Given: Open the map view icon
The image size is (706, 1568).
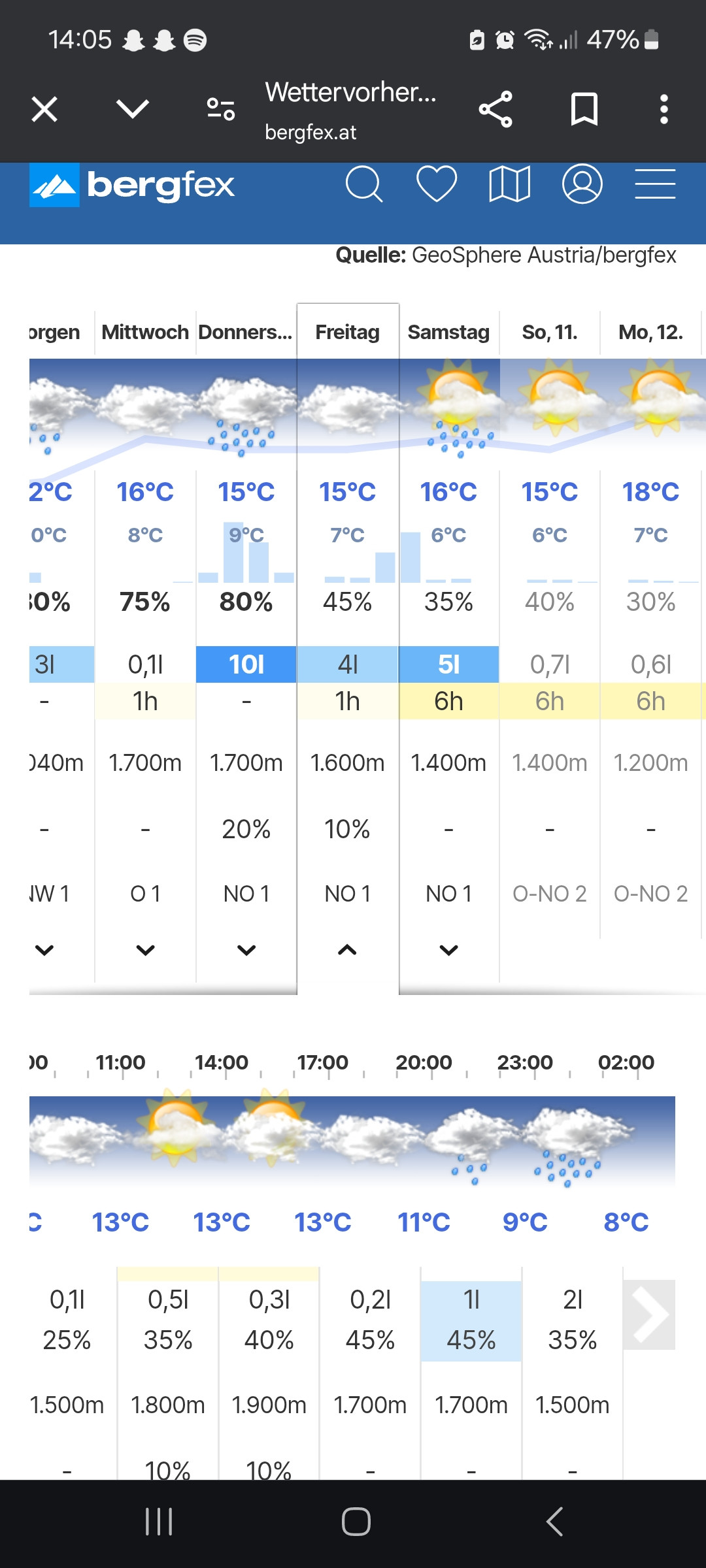Looking at the screenshot, I should pyautogui.click(x=509, y=184).
